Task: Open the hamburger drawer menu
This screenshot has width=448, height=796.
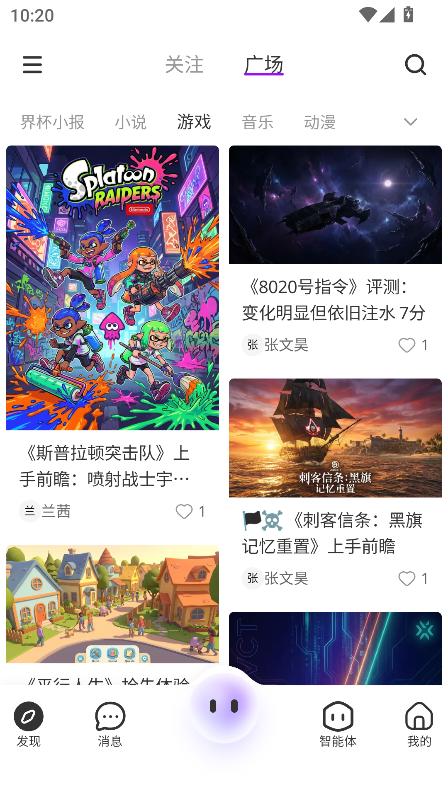Action: tap(33, 64)
